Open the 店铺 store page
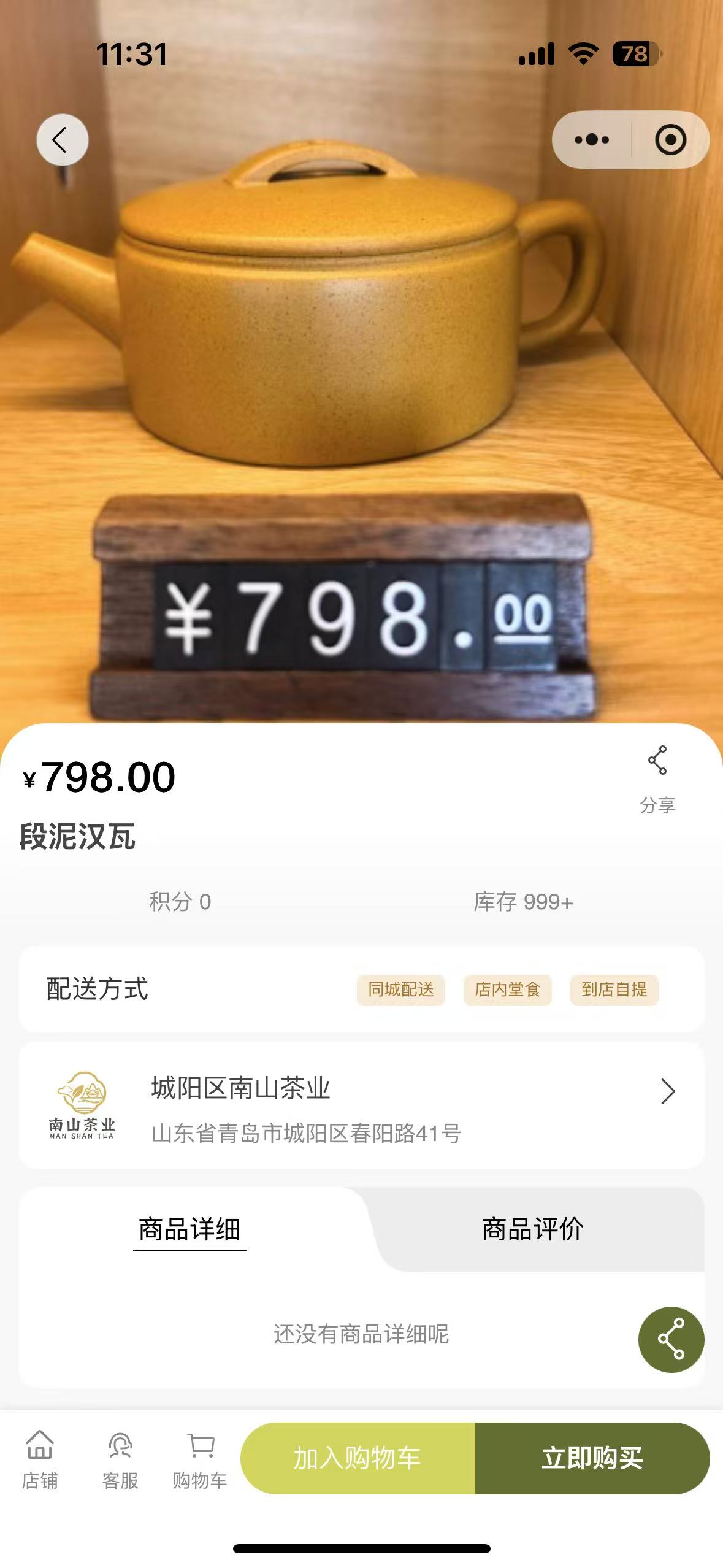This screenshot has height=1568, width=723. [x=40, y=1460]
